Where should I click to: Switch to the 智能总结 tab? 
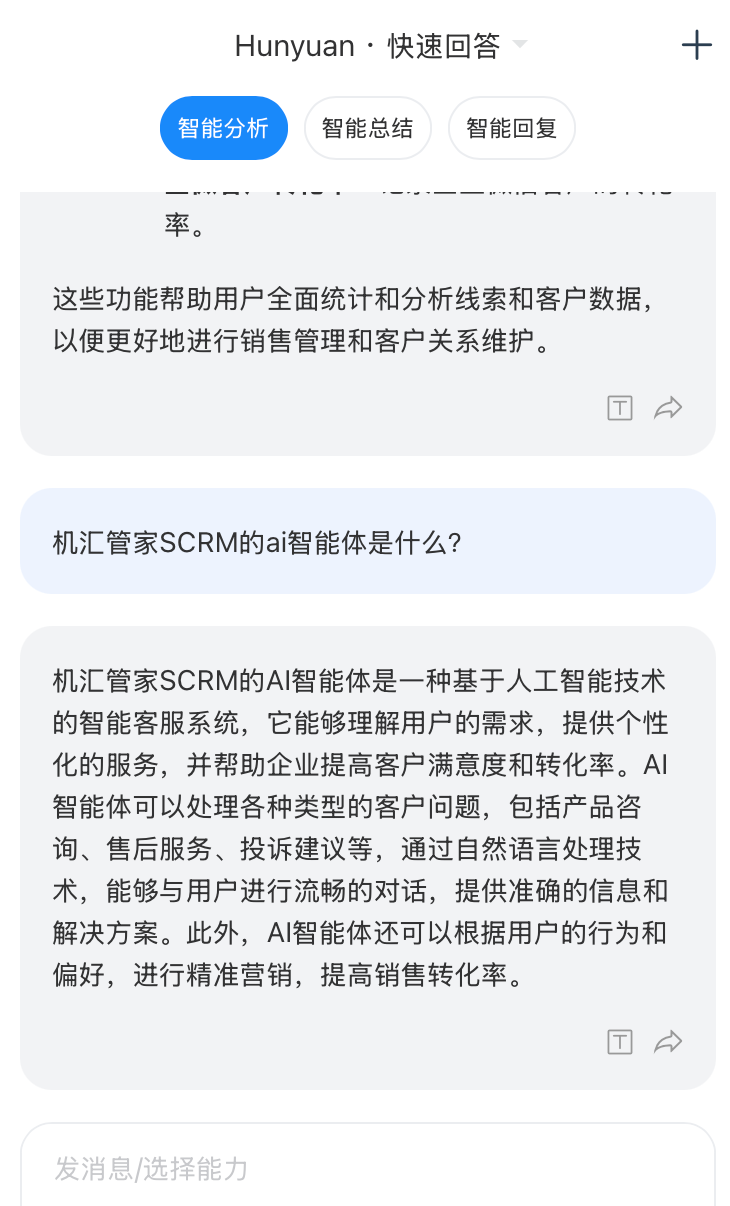[x=368, y=128]
